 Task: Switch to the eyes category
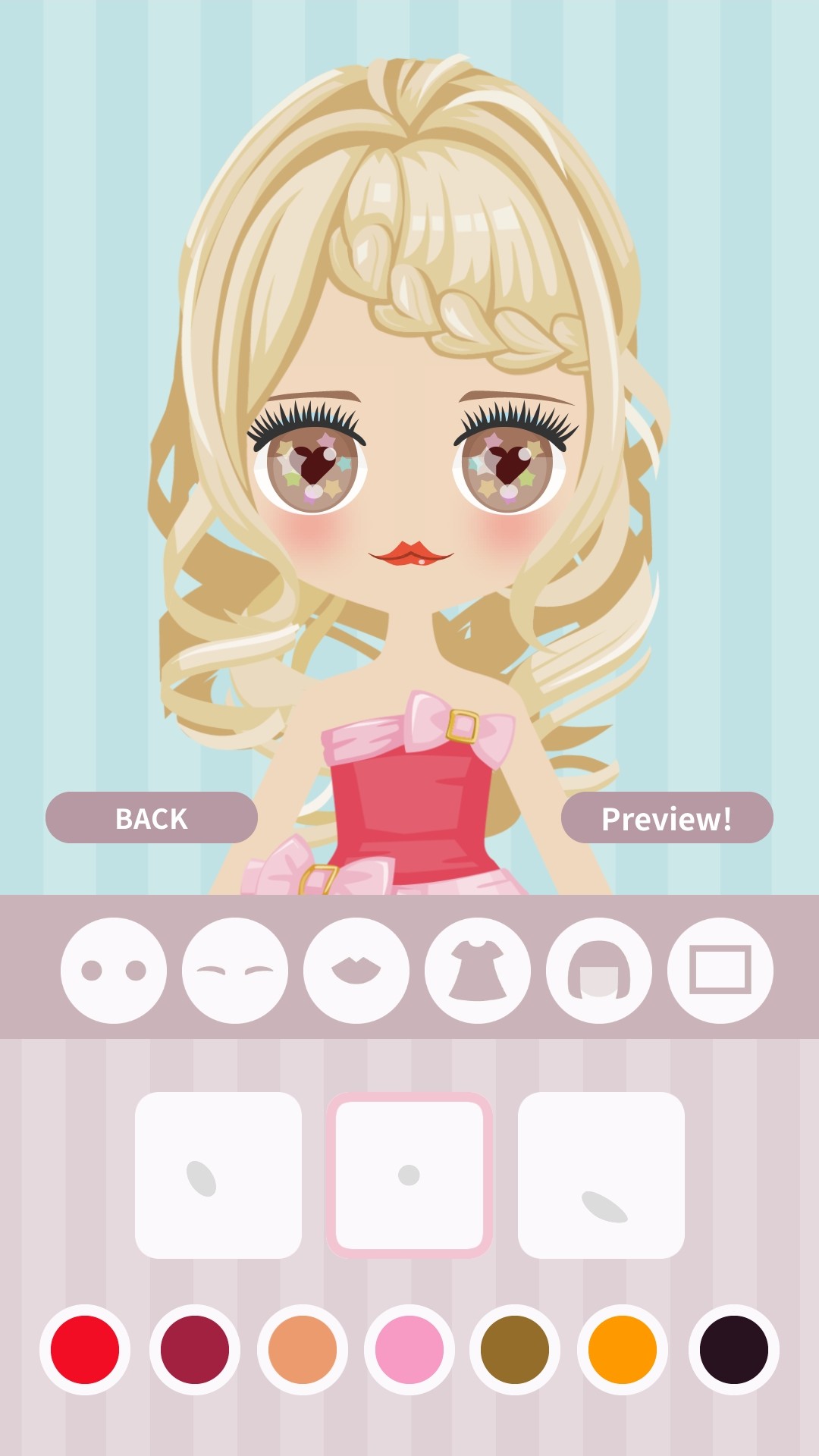tap(114, 971)
